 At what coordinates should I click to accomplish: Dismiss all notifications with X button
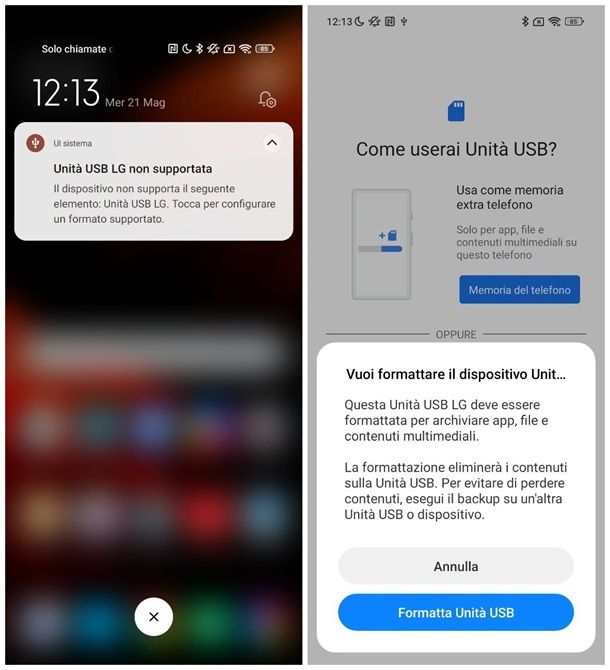coord(153,617)
